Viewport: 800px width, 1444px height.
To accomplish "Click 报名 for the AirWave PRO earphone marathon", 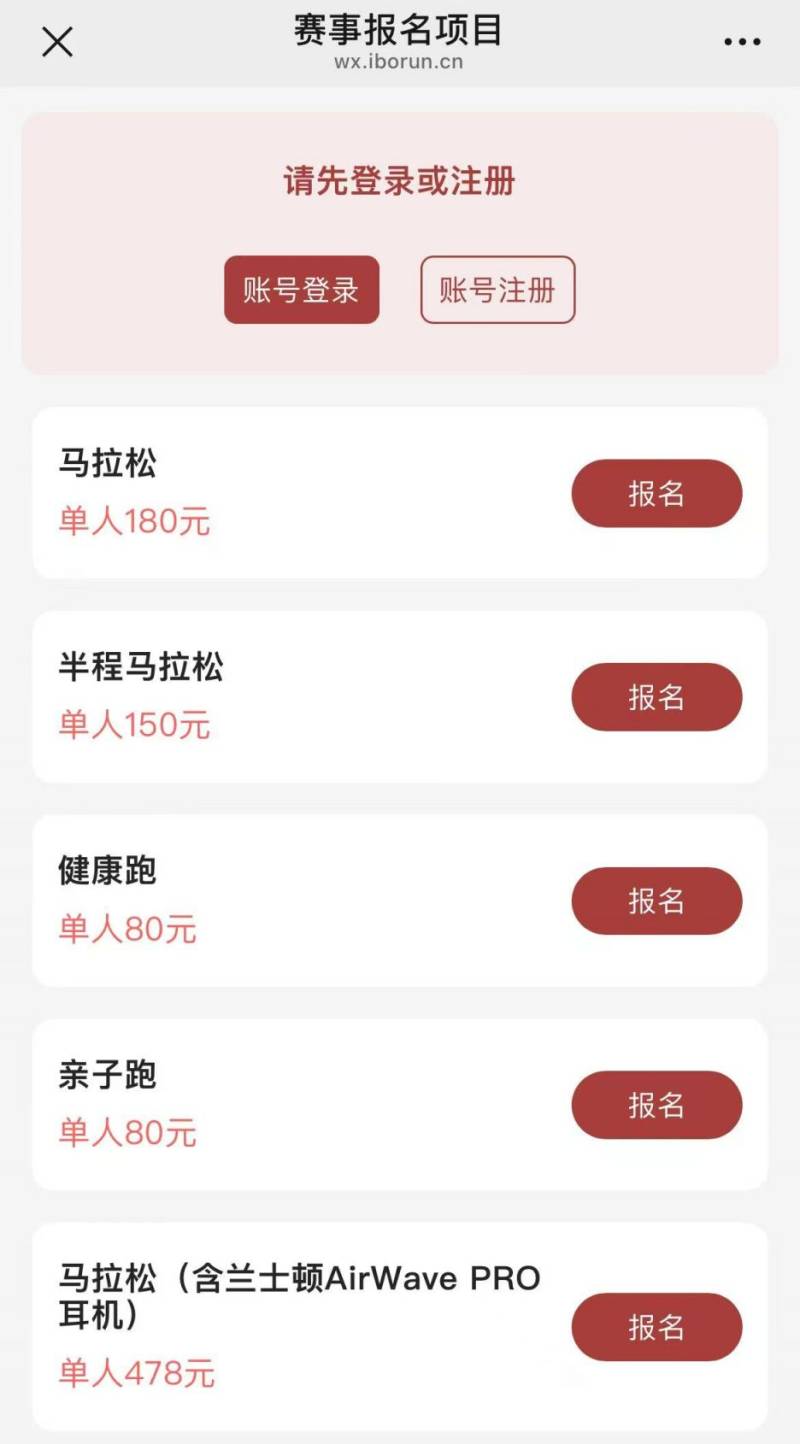I will coord(656,1328).
